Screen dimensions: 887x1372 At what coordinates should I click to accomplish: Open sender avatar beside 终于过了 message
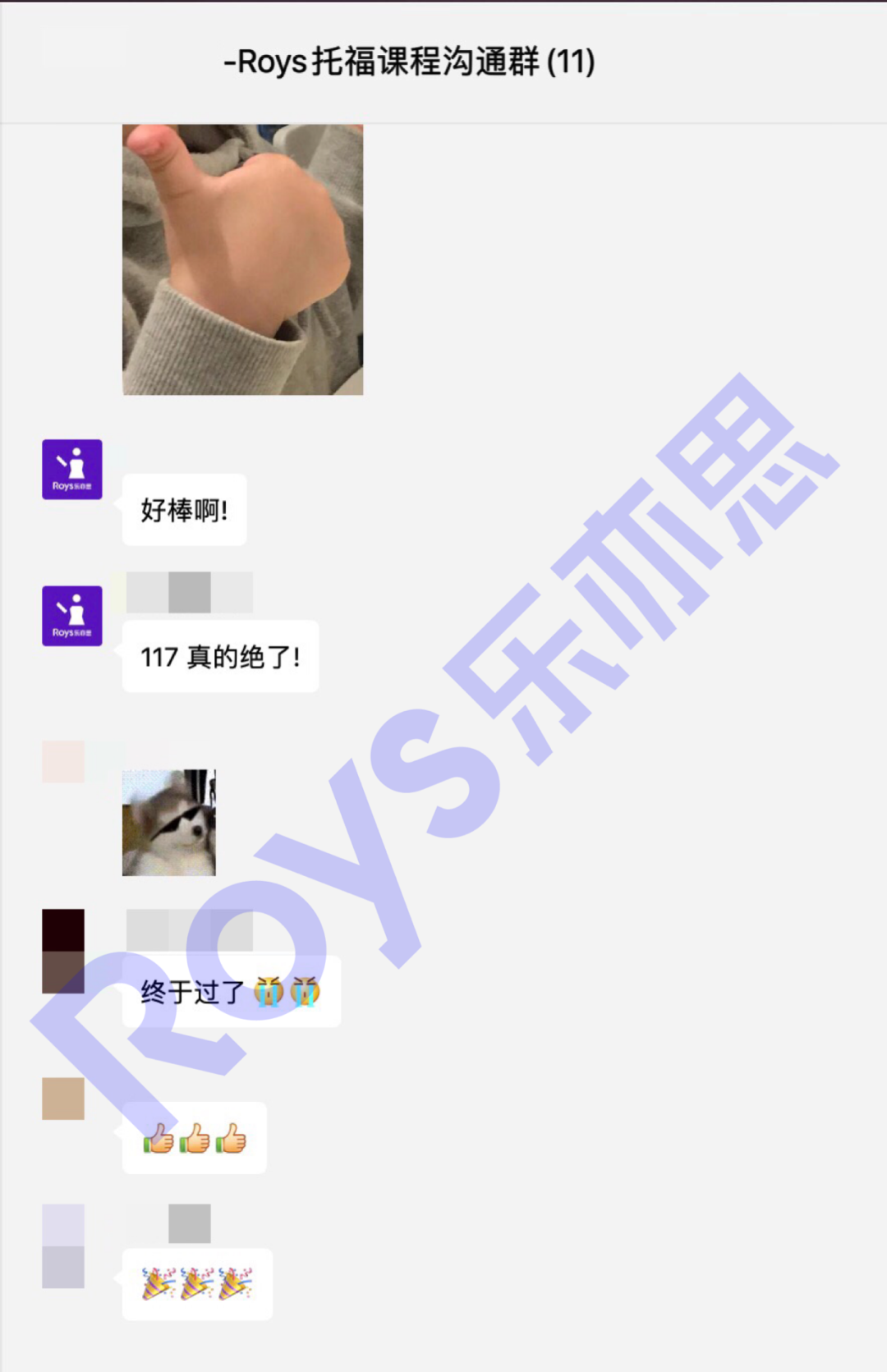pos(63,951)
